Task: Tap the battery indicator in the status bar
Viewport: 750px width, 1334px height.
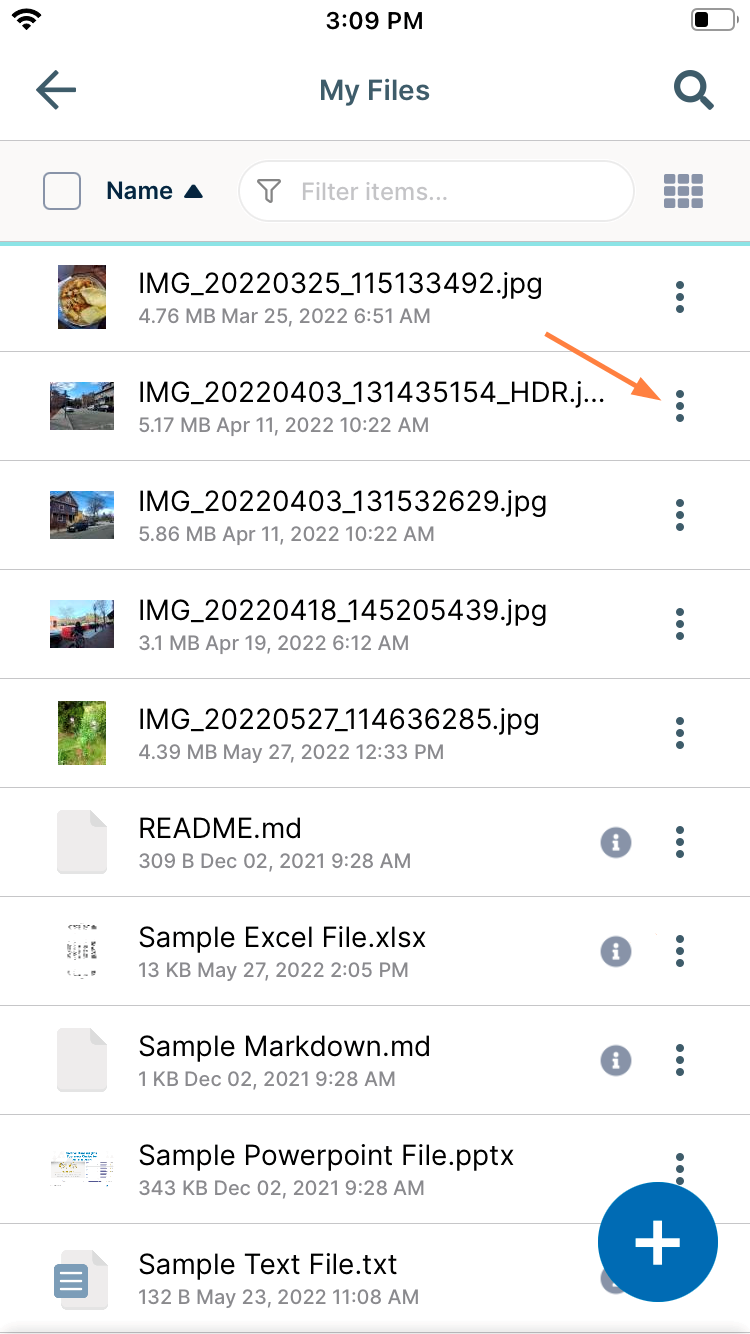Action: pyautogui.click(x=711, y=18)
